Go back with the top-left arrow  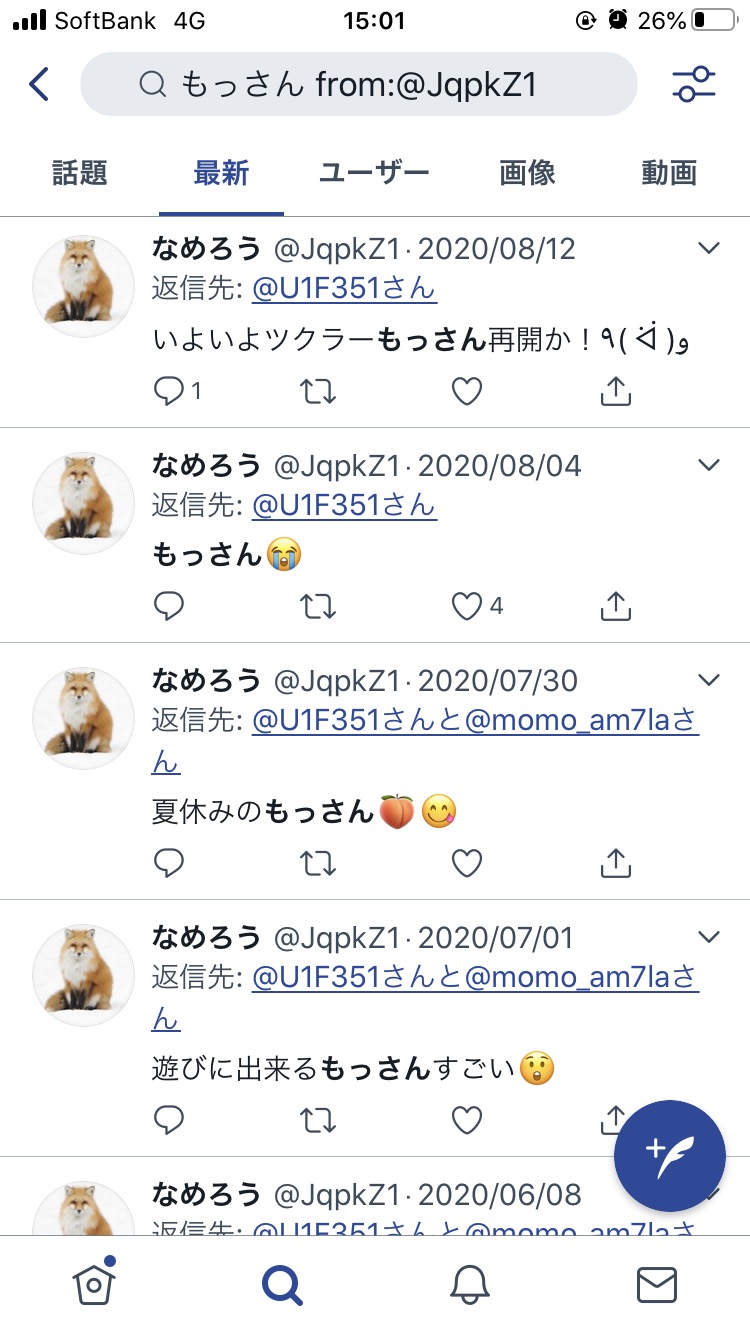pos(39,85)
